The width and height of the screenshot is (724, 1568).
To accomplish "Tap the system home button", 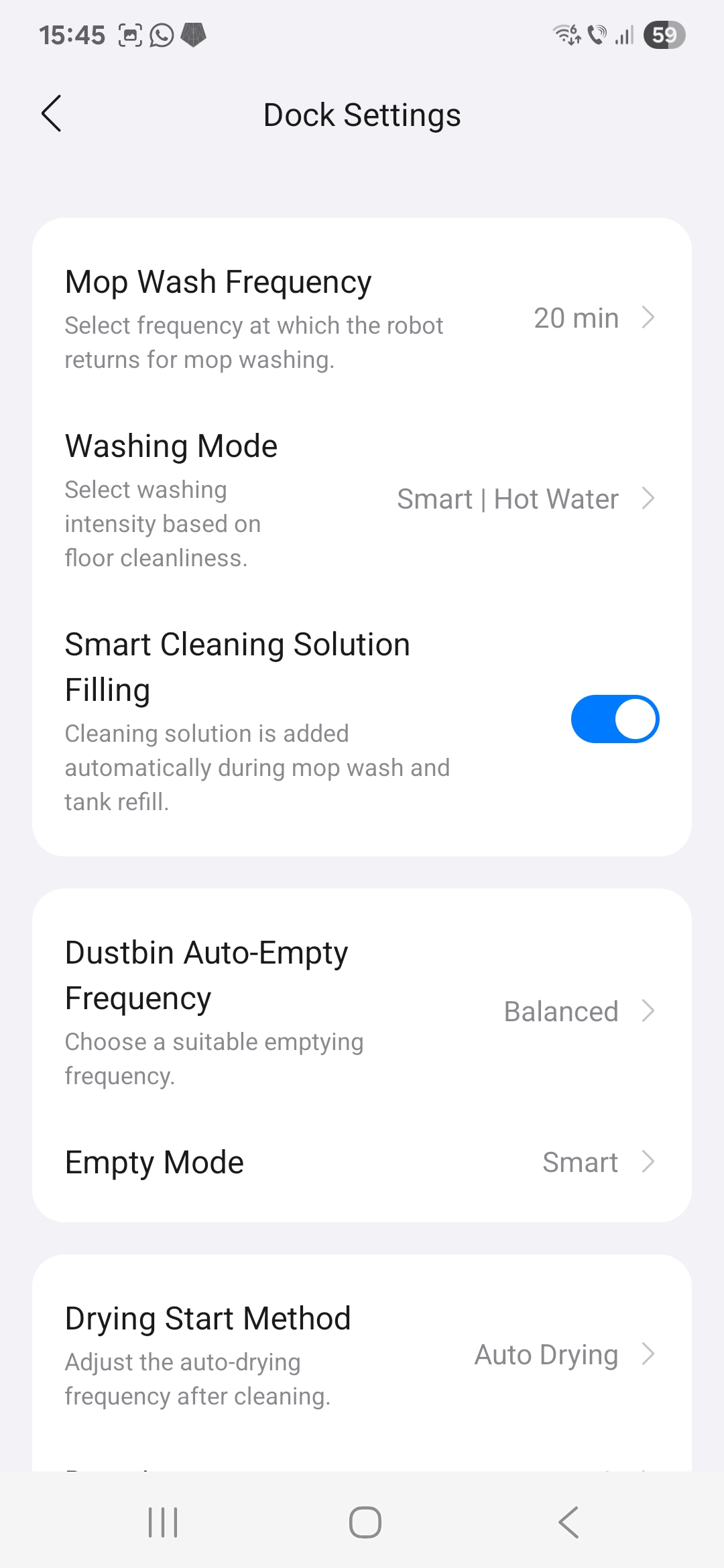I will coord(365,1522).
